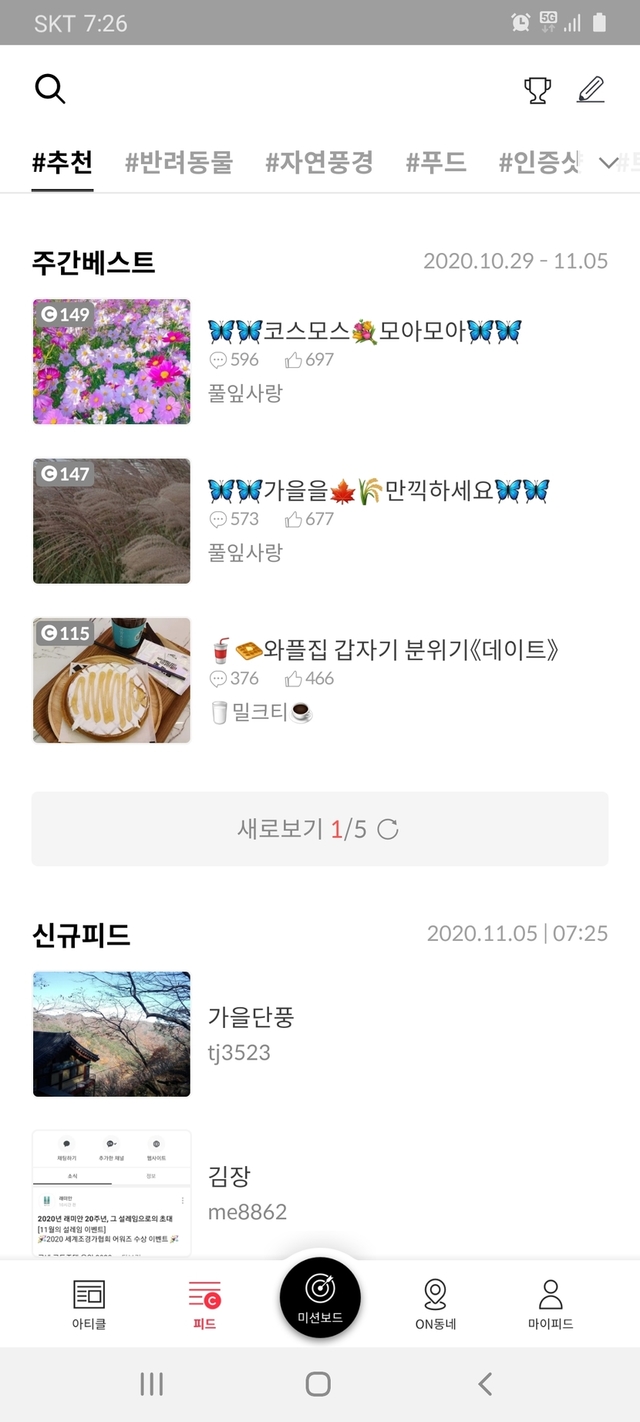Expand the hashtag category list chevron

pos(608,163)
